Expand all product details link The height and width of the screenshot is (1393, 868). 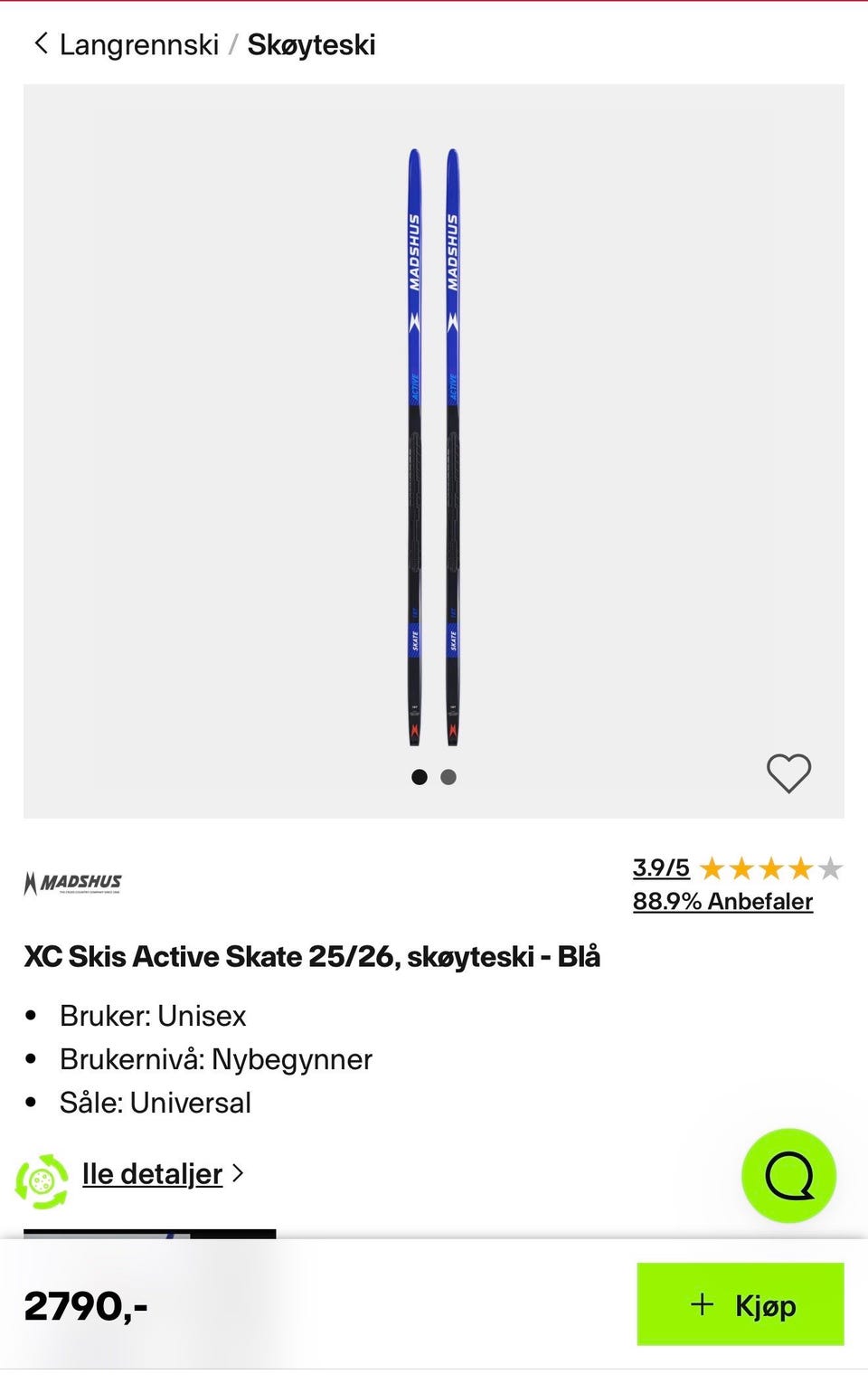(152, 1174)
